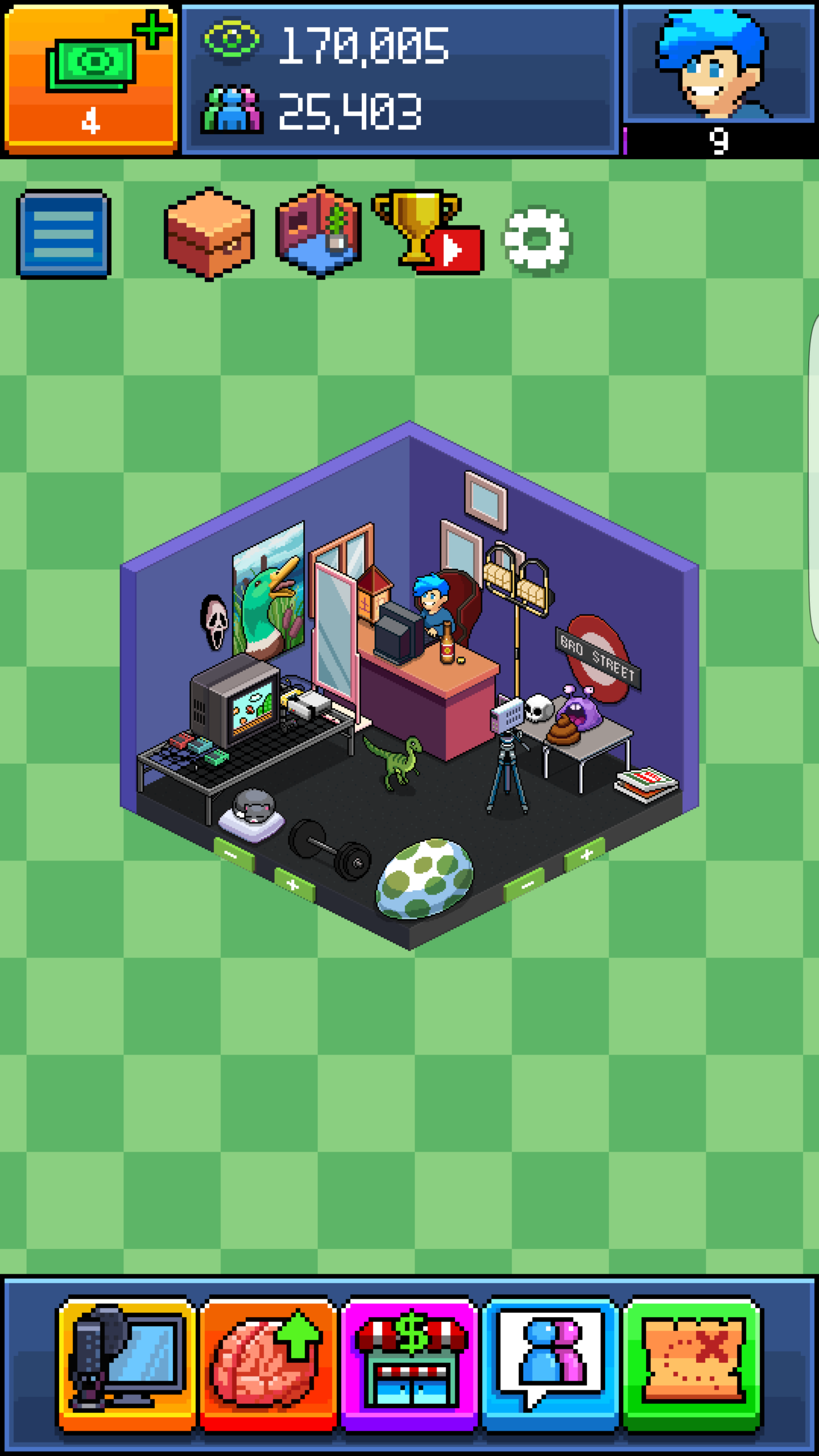Open the hamburger menu
The height and width of the screenshot is (1456, 819).
coord(64,234)
